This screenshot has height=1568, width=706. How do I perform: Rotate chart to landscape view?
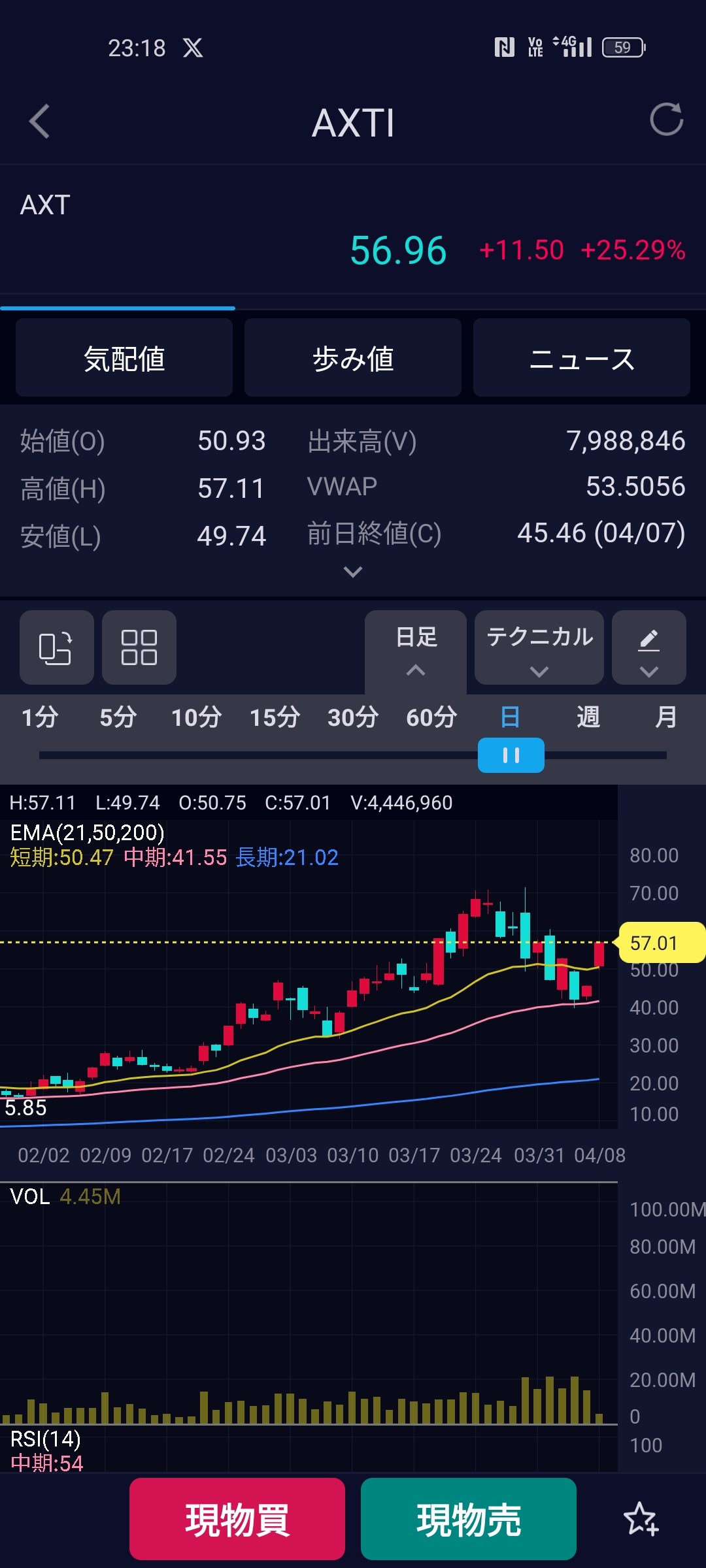point(56,647)
